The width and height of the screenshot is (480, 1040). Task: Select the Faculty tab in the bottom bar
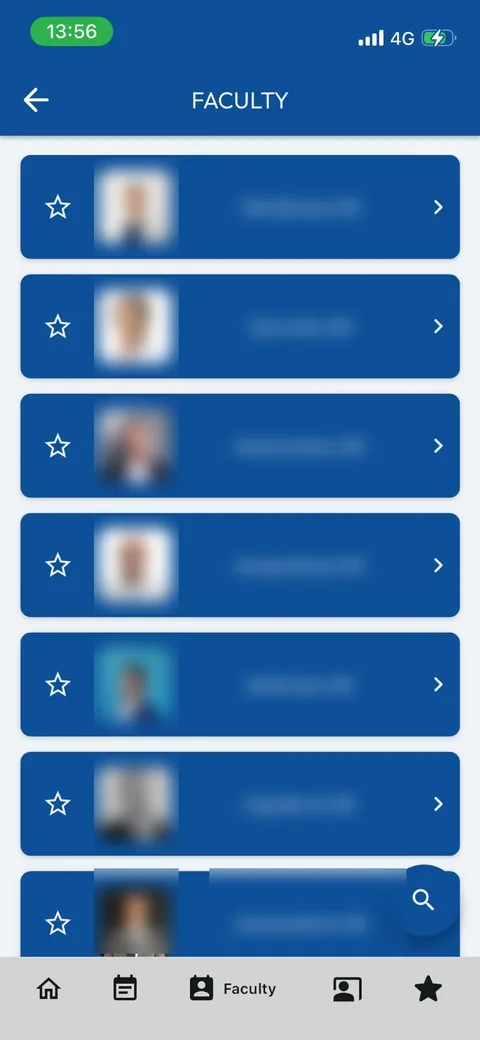pyautogui.click(x=233, y=989)
